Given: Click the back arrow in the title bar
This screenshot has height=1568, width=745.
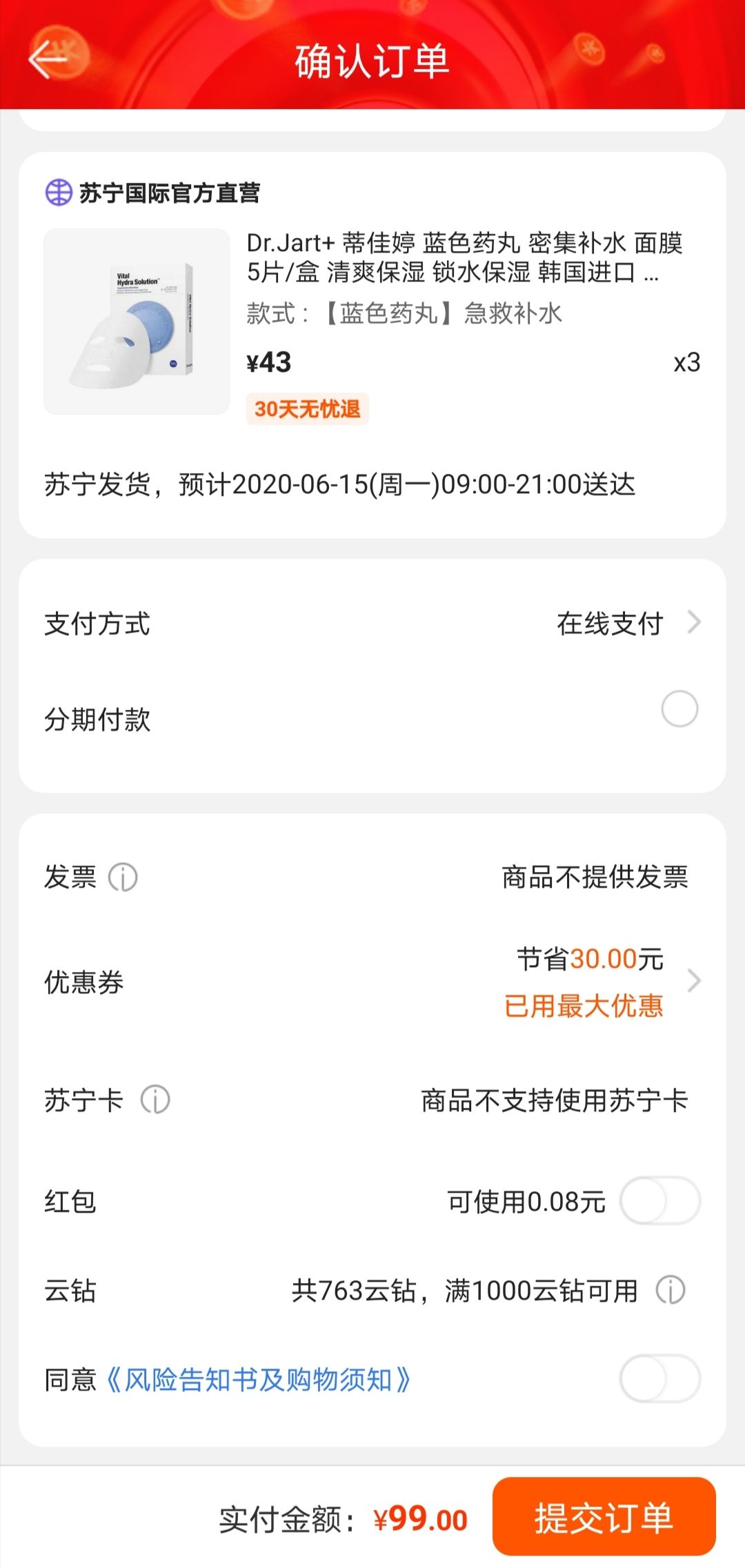Looking at the screenshot, I should click(x=48, y=61).
